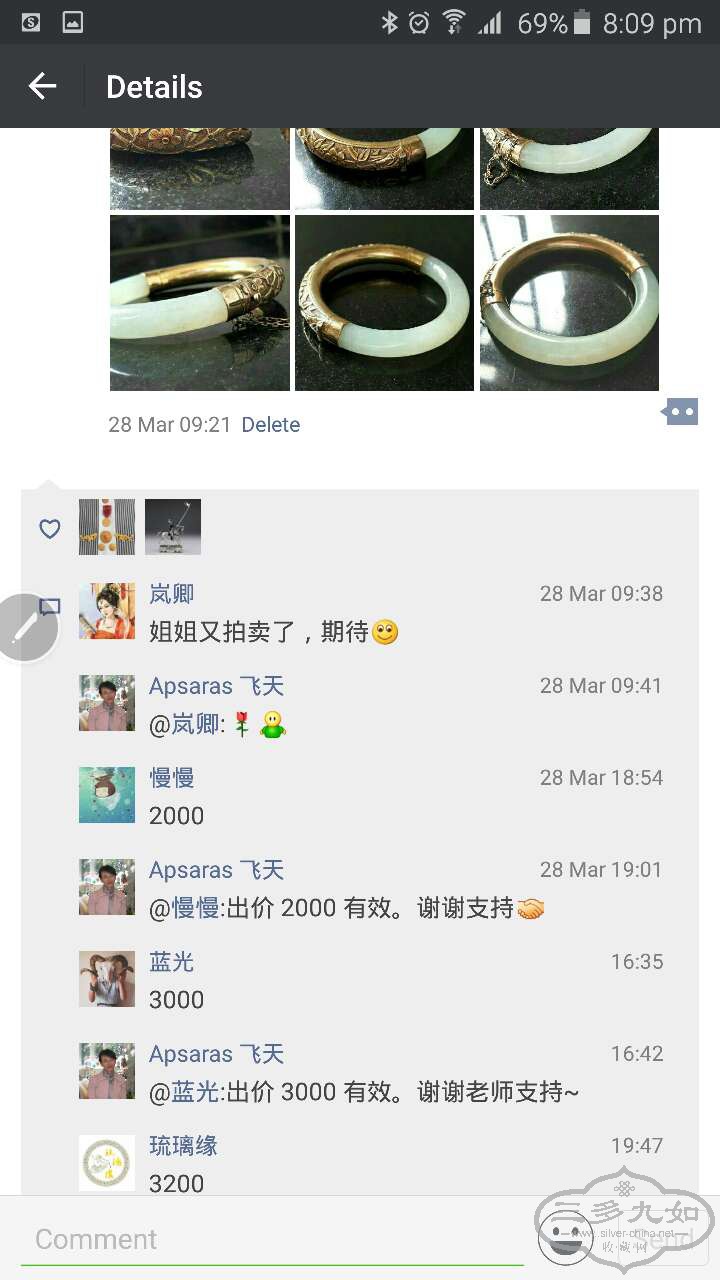Open Apsaras 飞天 profile from 09:41 reply
This screenshot has width=720, height=1280.
click(216, 686)
